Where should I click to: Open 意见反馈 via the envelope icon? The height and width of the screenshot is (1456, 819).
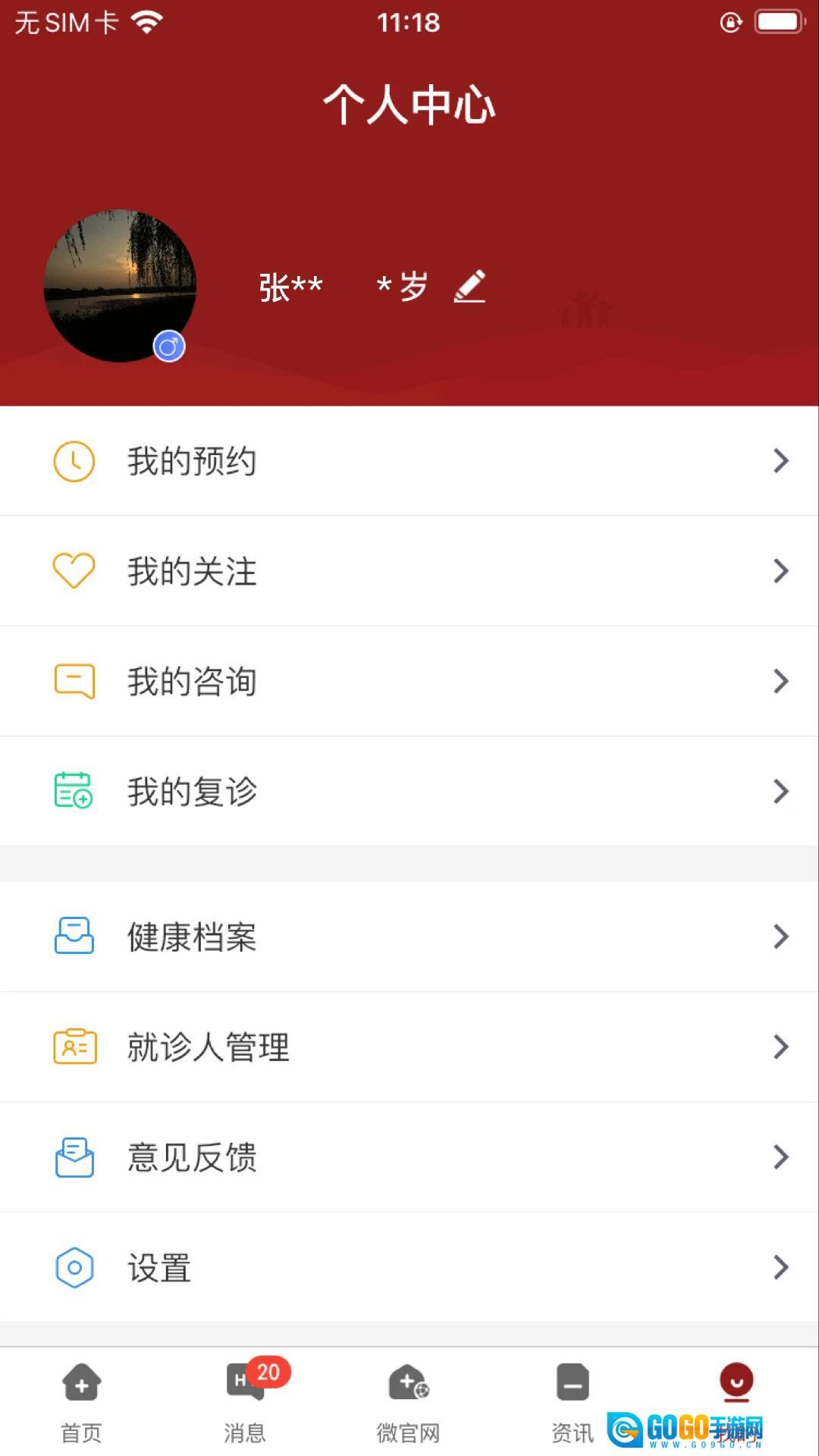(74, 1157)
